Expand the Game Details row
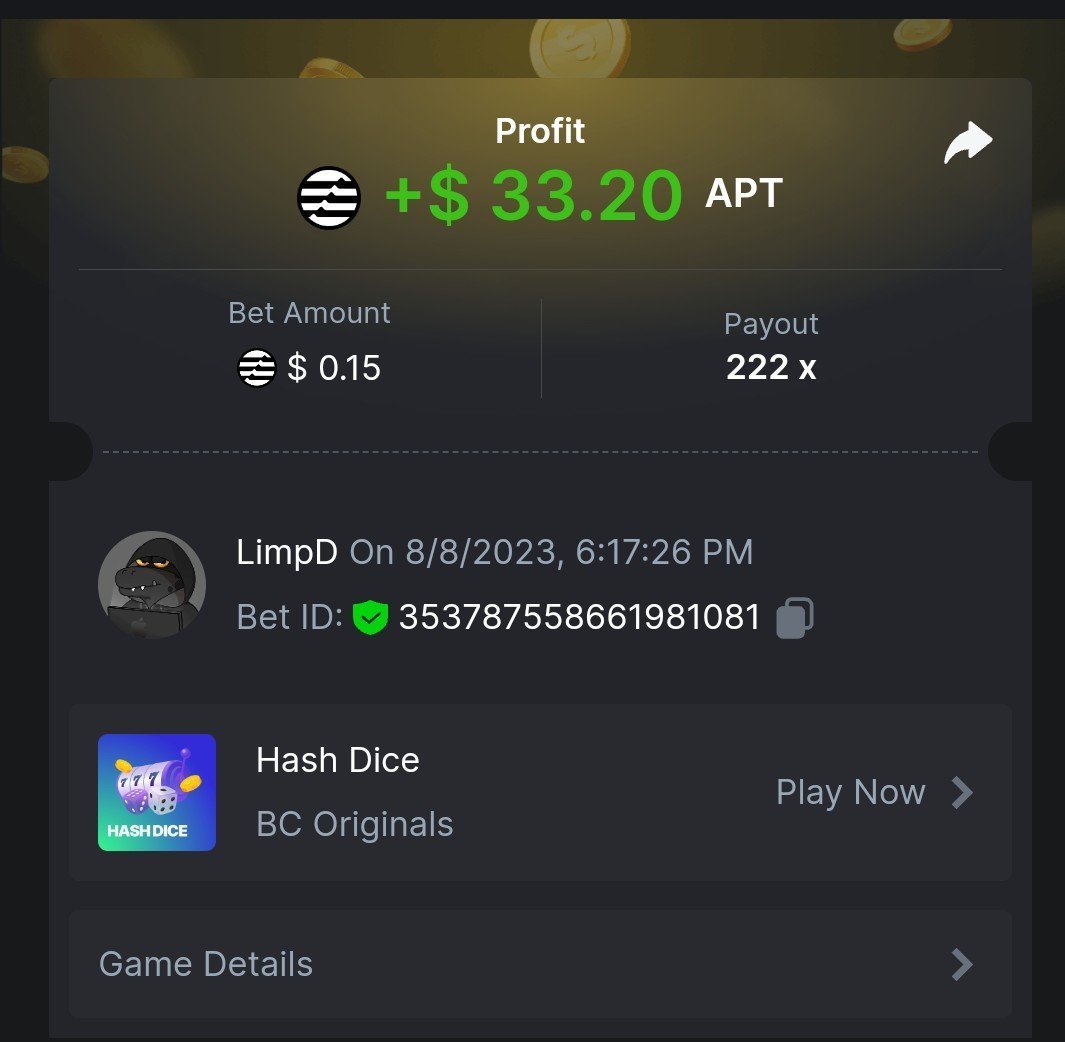 [x=540, y=964]
